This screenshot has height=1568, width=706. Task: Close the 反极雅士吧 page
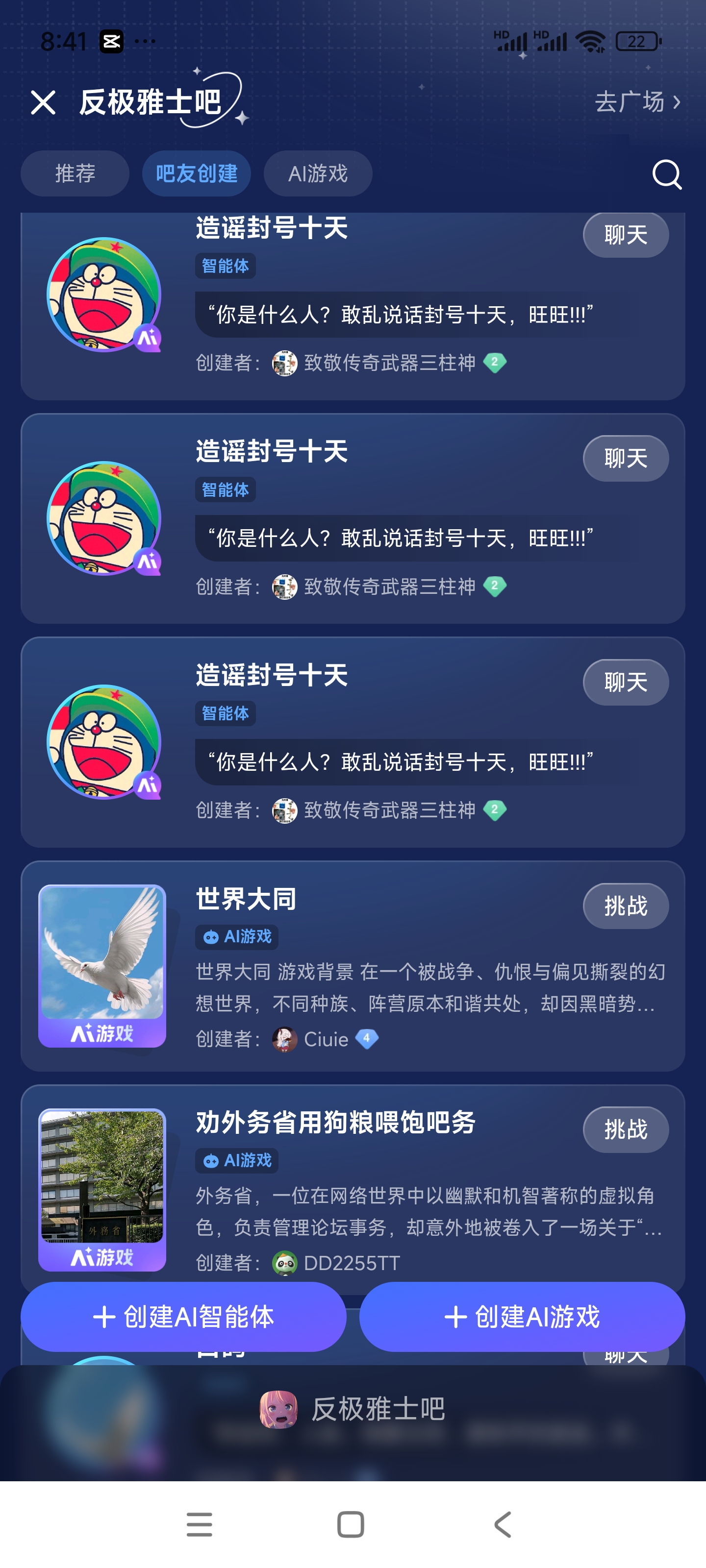(x=43, y=102)
